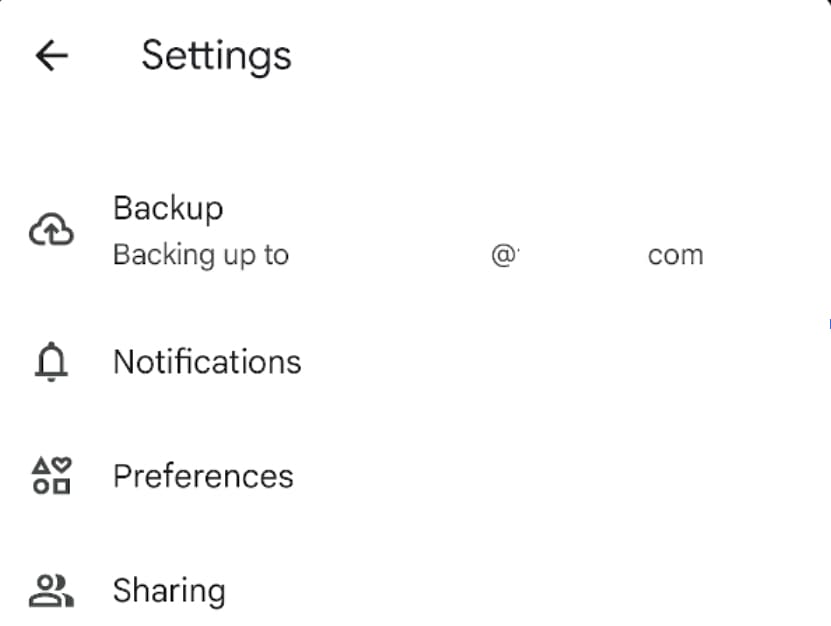Go back using the arrow icon
The image size is (831, 626).
[x=51, y=55]
